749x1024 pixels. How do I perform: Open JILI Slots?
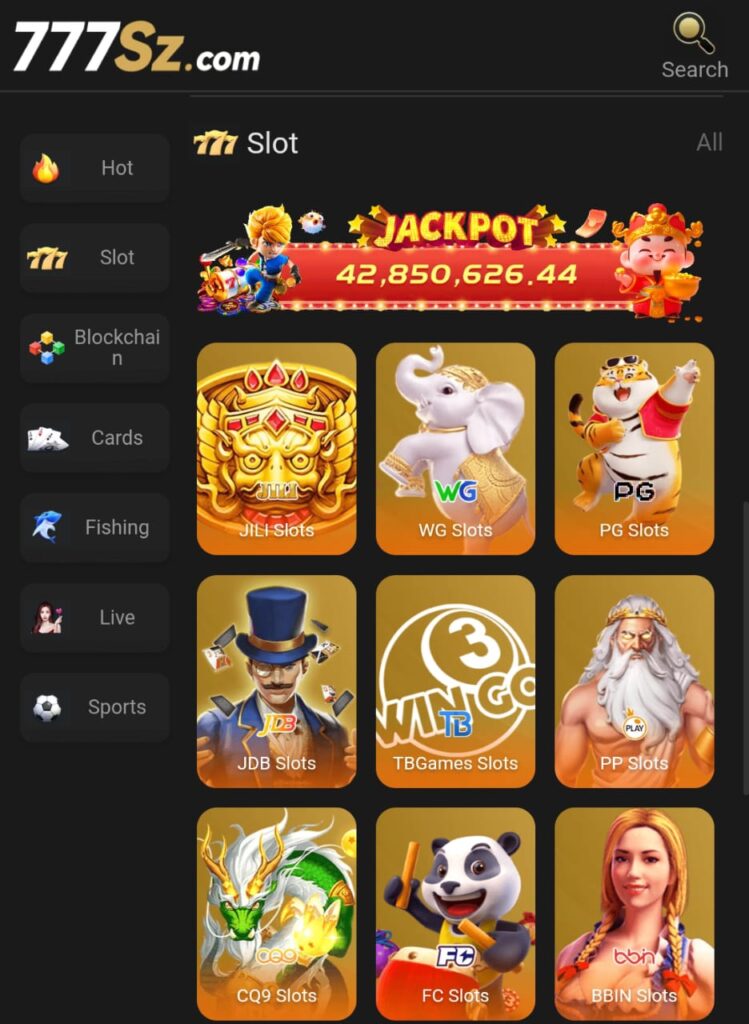pyautogui.click(x=276, y=448)
